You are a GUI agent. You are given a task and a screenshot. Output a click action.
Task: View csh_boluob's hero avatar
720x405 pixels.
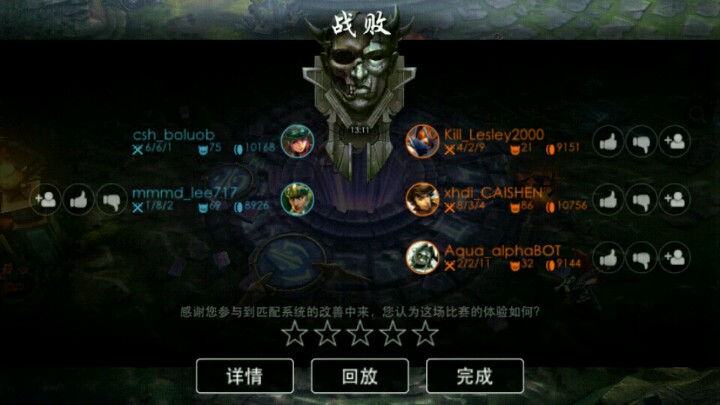(x=298, y=141)
